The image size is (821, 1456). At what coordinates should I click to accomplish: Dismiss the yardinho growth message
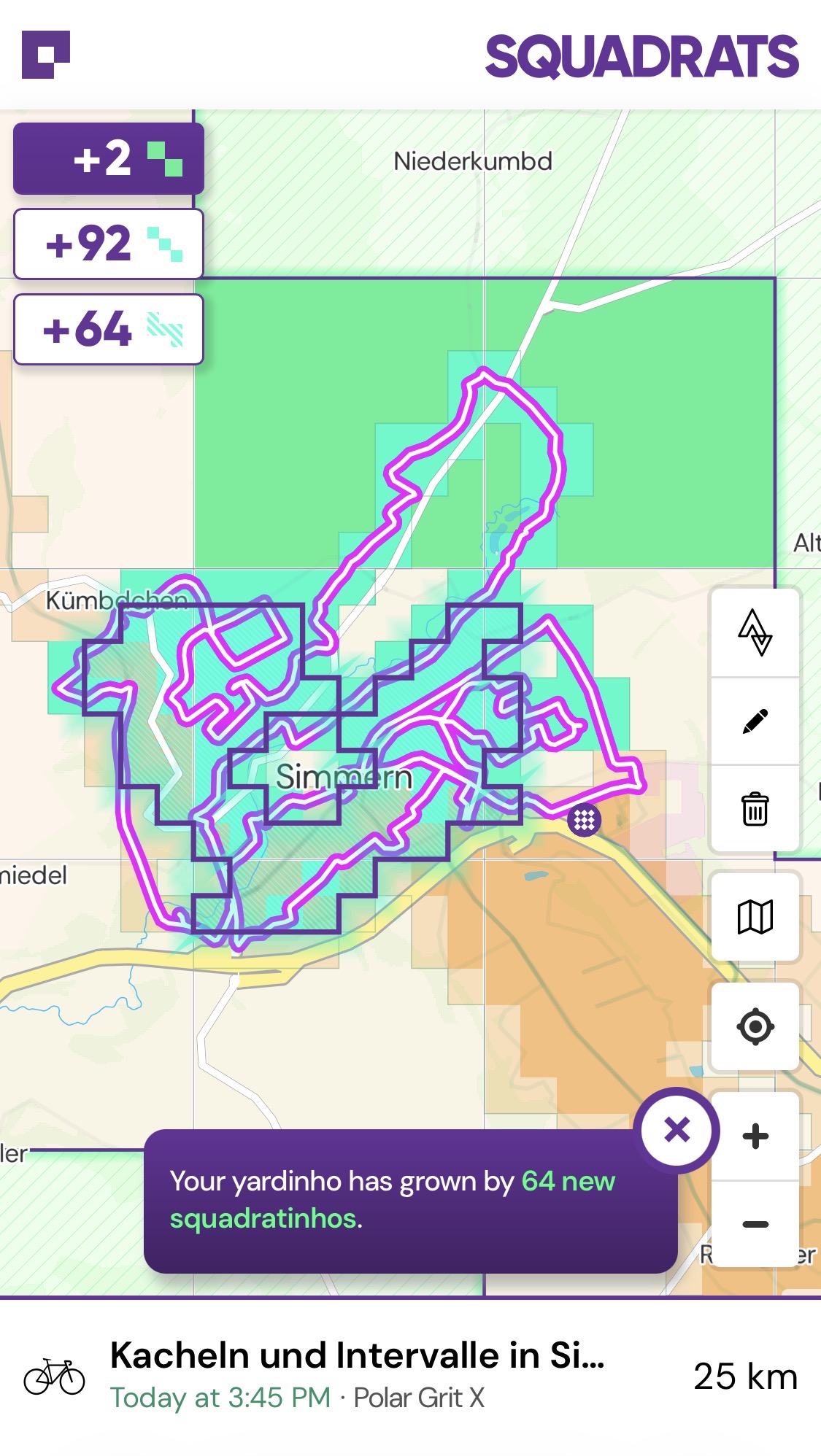click(677, 1130)
